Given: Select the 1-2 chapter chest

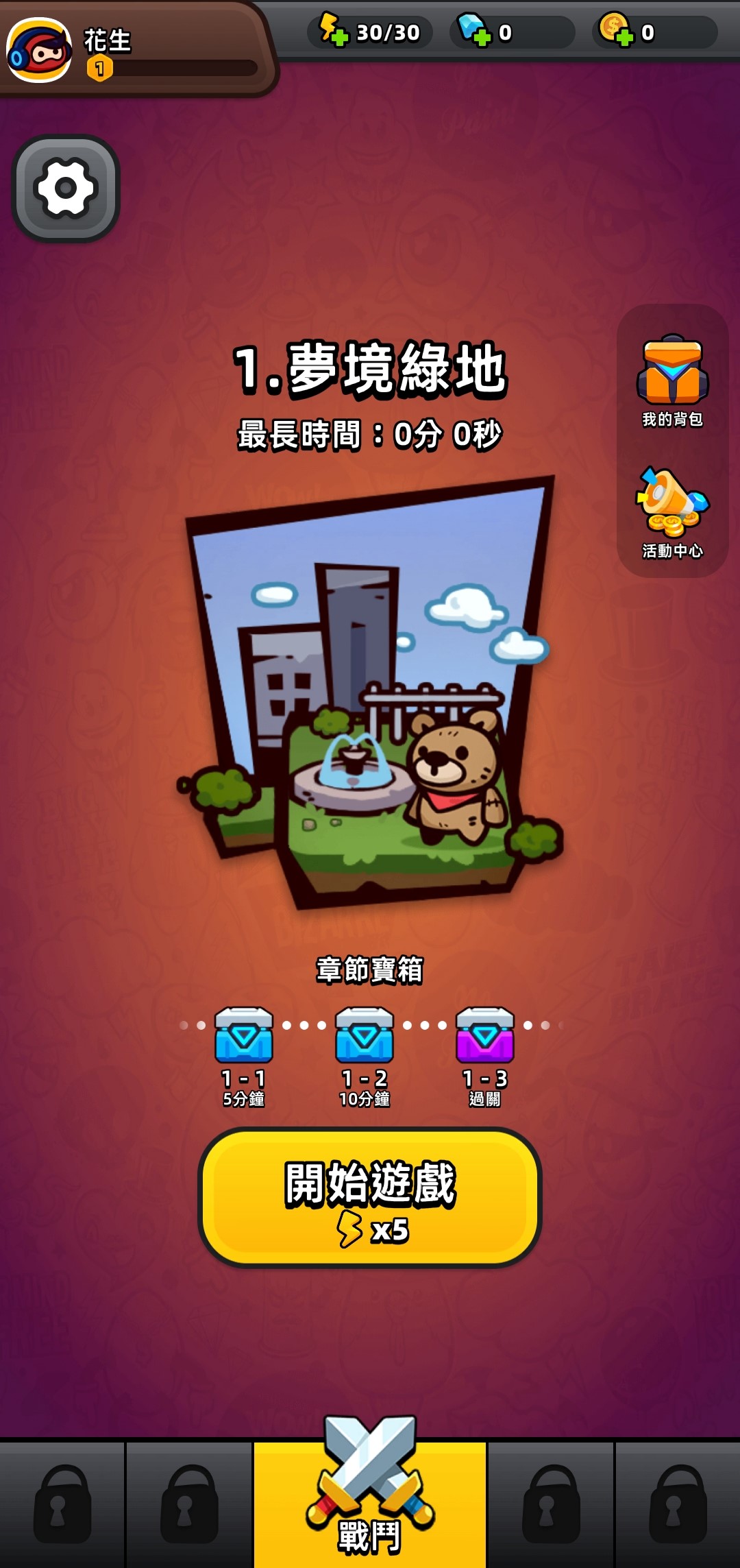Looking at the screenshot, I should [365, 1035].
